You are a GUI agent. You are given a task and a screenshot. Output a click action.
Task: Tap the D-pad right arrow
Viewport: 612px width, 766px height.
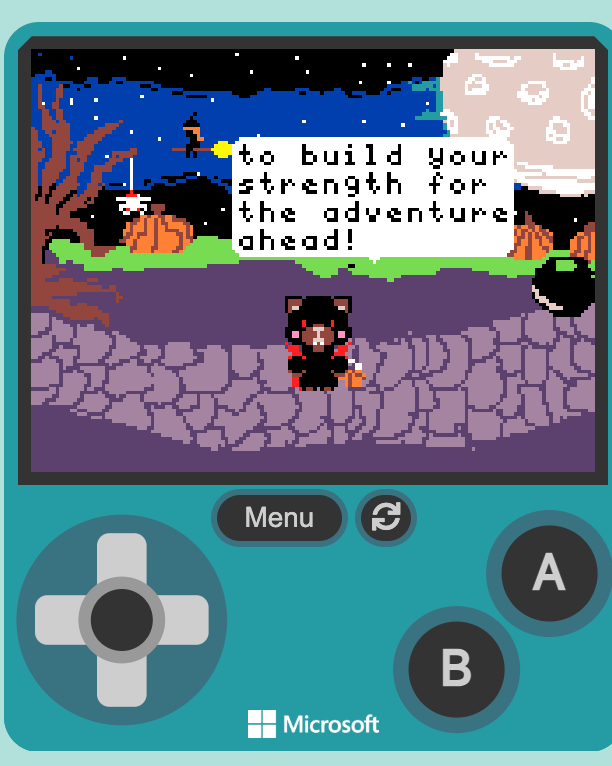click(x=187, y=620)
